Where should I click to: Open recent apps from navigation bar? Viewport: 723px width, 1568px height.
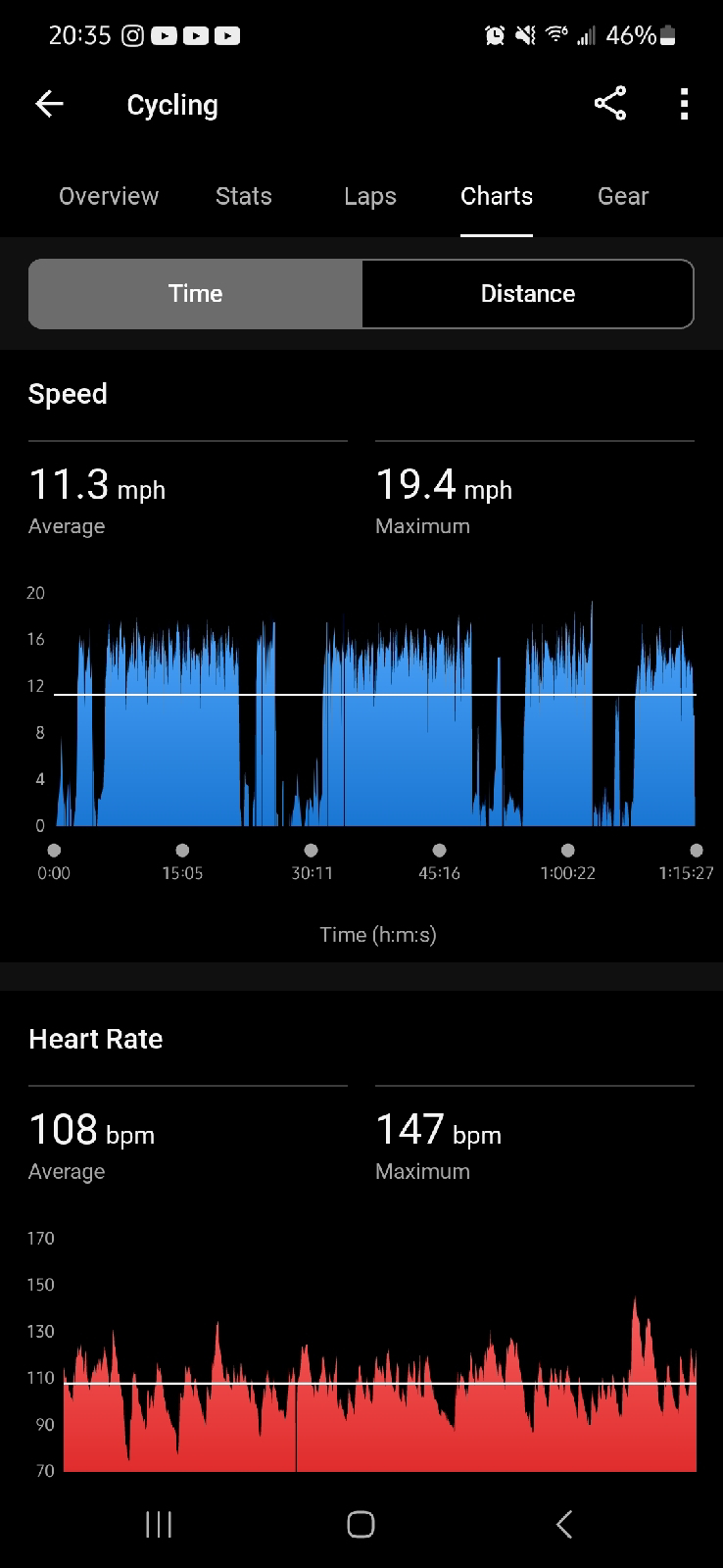coord(159,1524)
